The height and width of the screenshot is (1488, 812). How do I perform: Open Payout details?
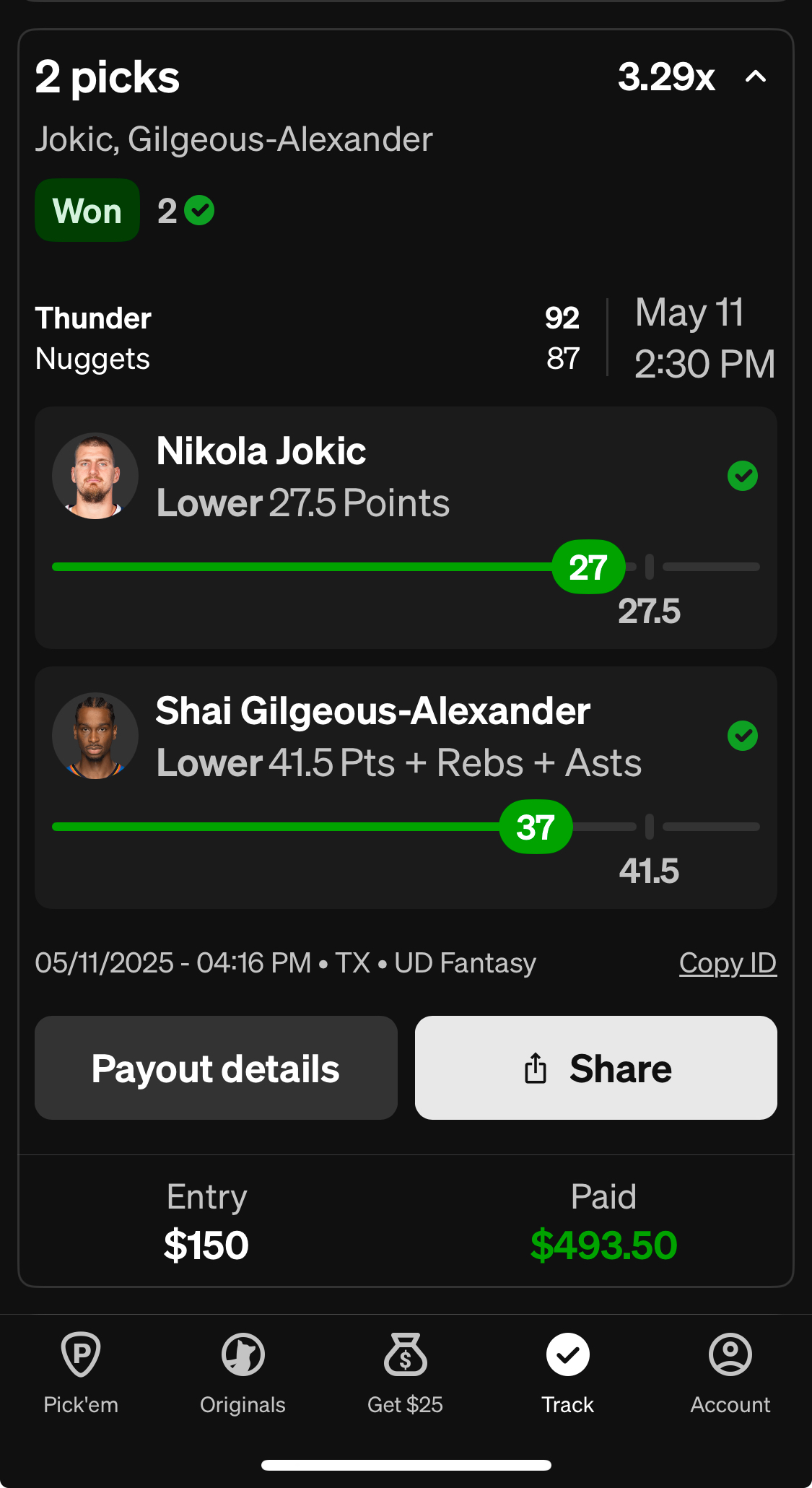pyautogui.click(x=216, y=1068)
